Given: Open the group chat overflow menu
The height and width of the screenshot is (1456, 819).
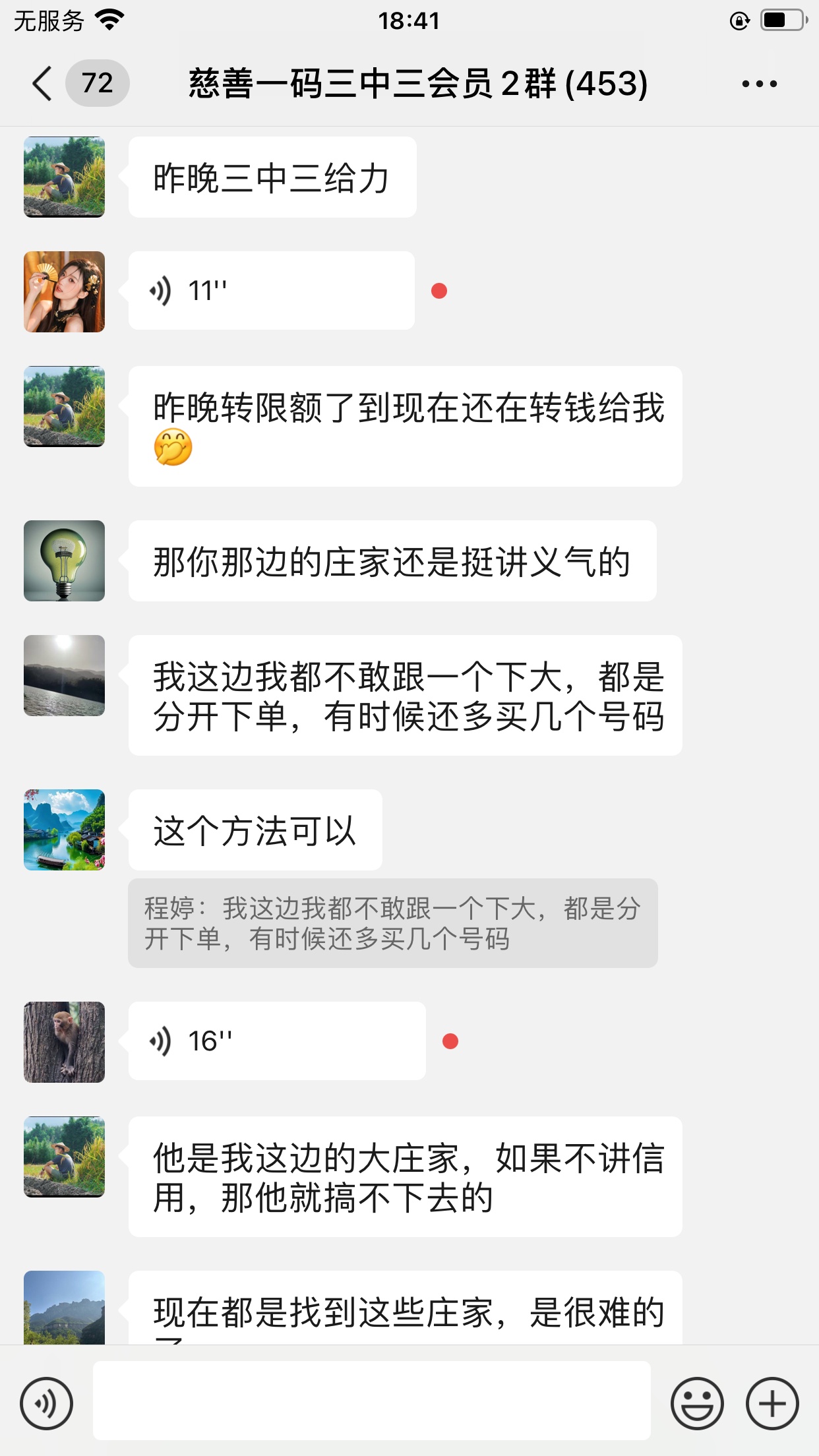Looking at the screenshot, I should (759, 84).
